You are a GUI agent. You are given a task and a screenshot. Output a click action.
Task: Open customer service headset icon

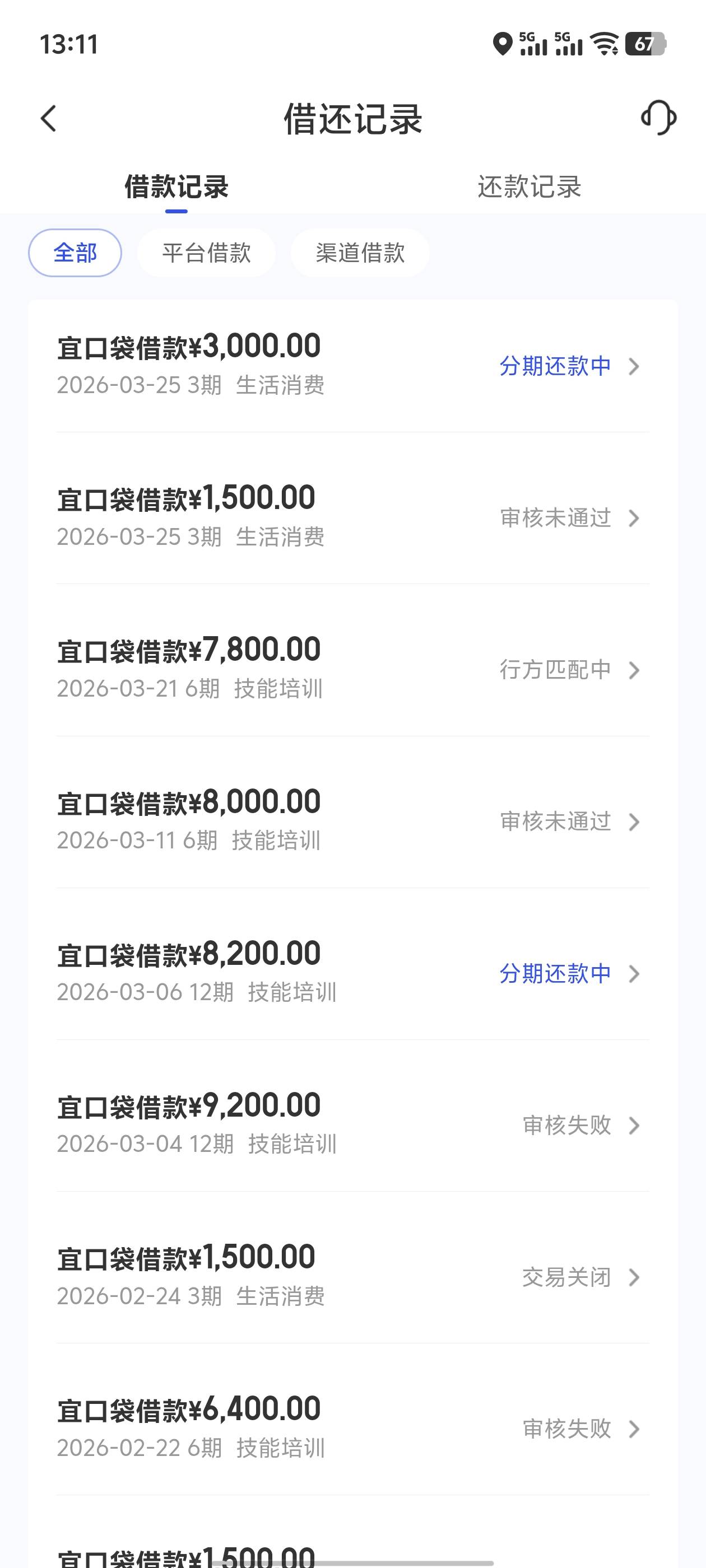658,118
